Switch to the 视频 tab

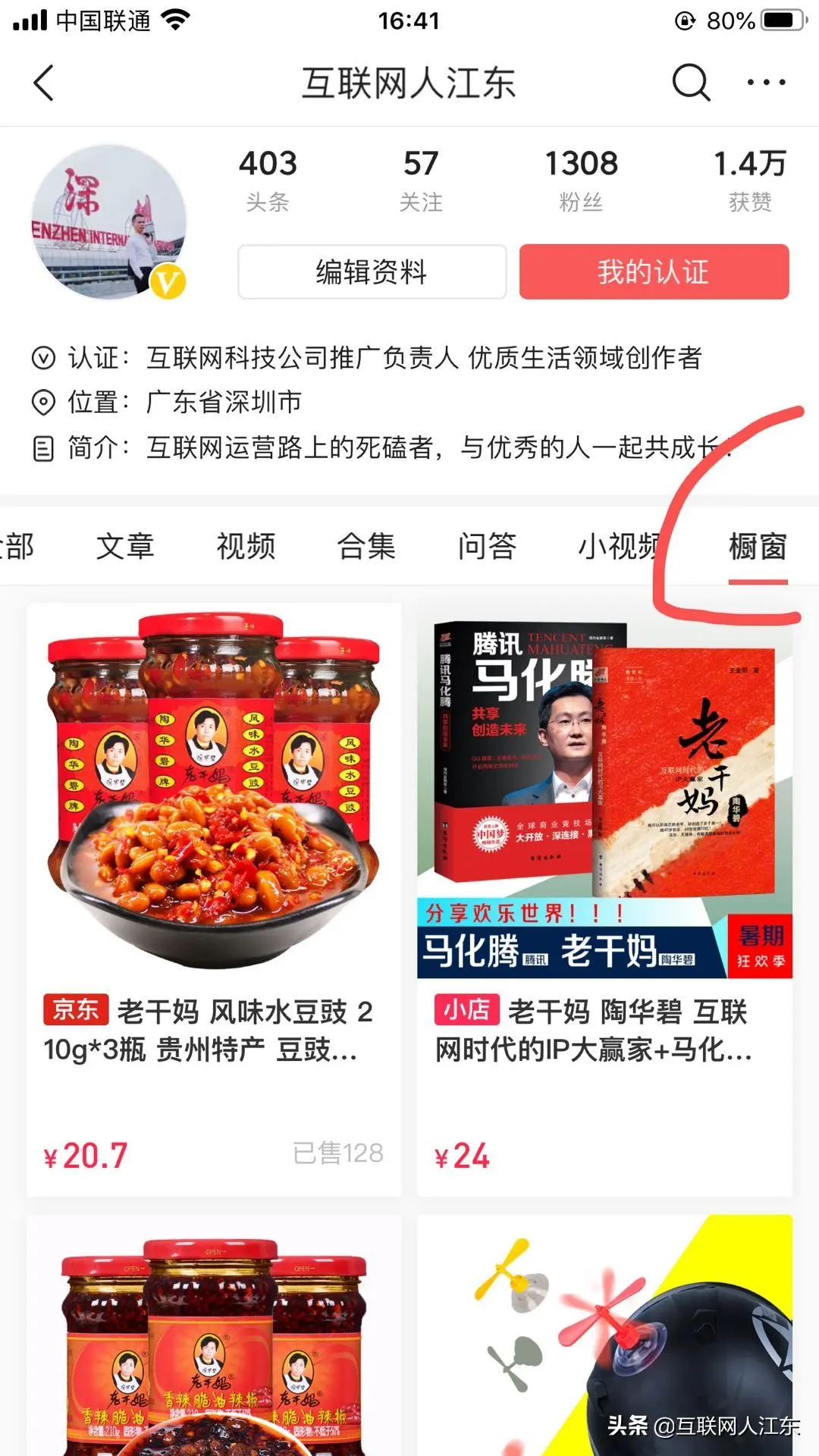(x=246, y=546)
